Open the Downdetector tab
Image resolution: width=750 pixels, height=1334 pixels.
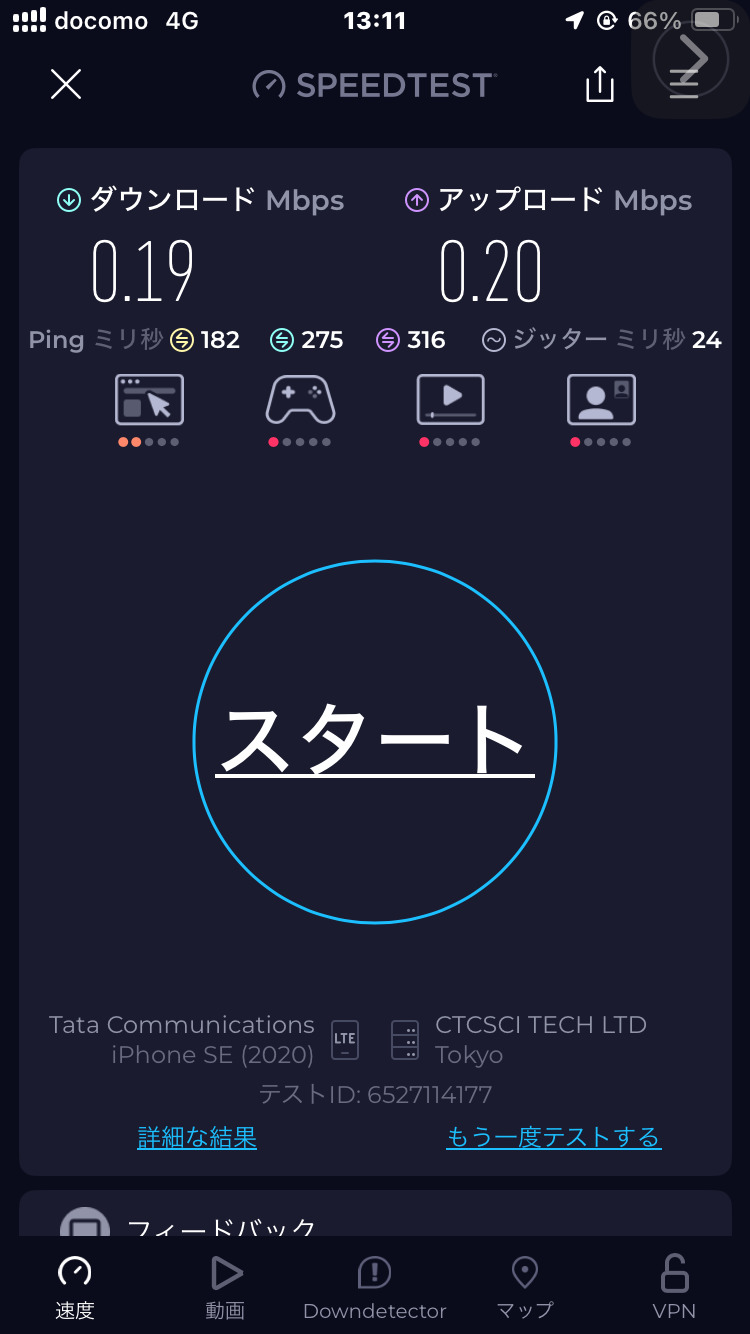point(375,1288)
